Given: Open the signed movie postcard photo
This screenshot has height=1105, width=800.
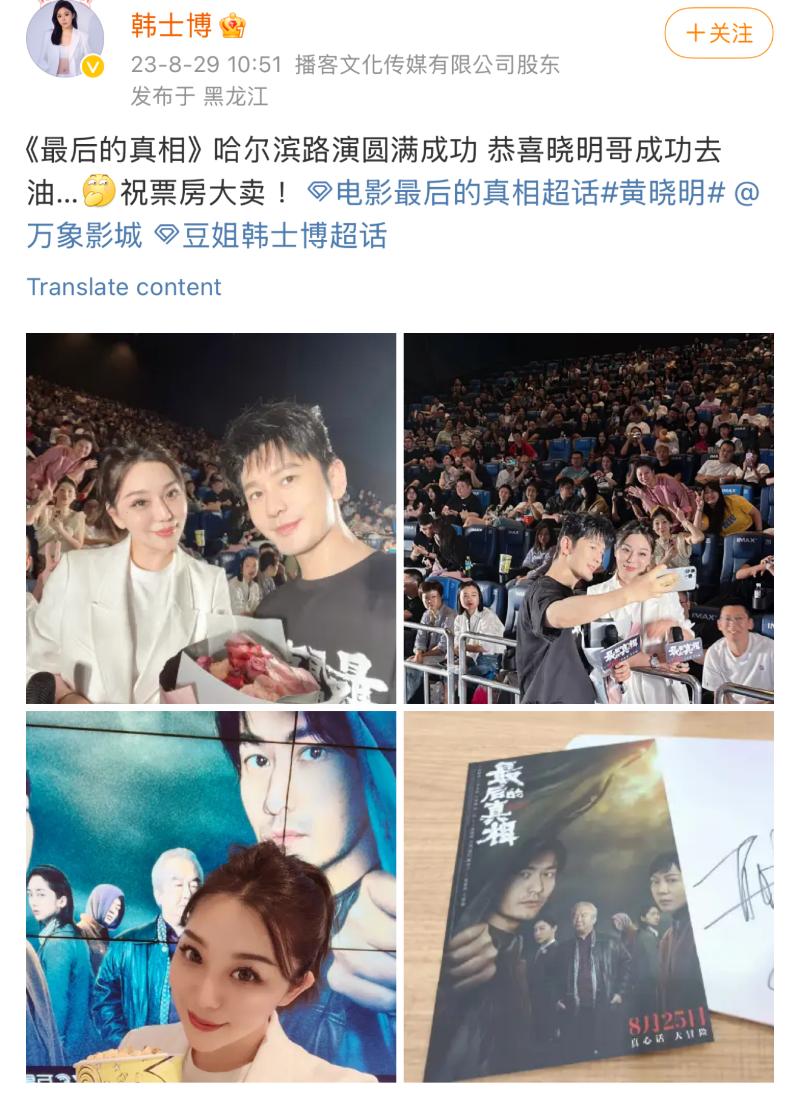Looking at the screenshot, I should tap(588, 896).
